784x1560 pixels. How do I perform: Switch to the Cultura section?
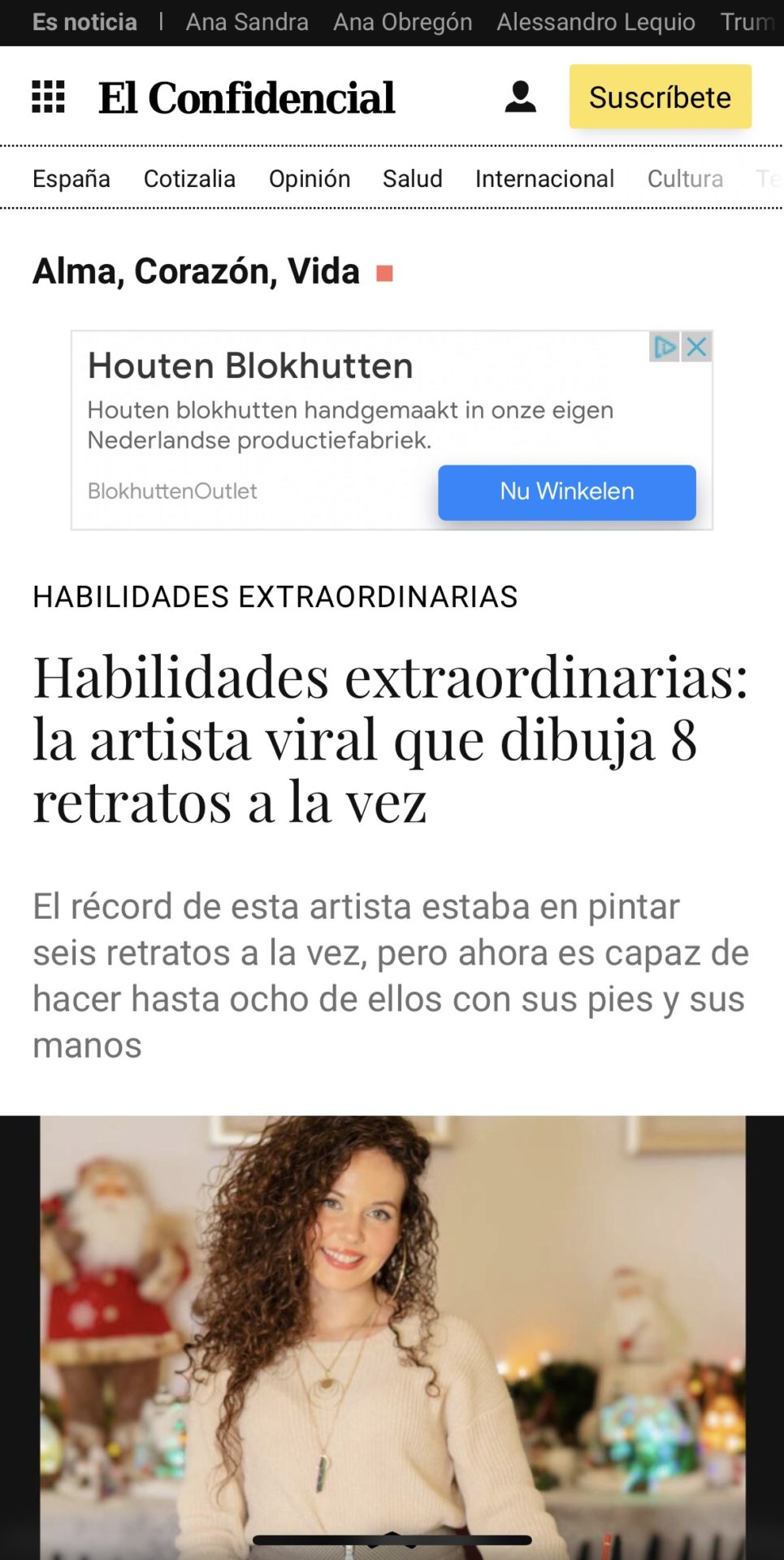pos(685,179)
